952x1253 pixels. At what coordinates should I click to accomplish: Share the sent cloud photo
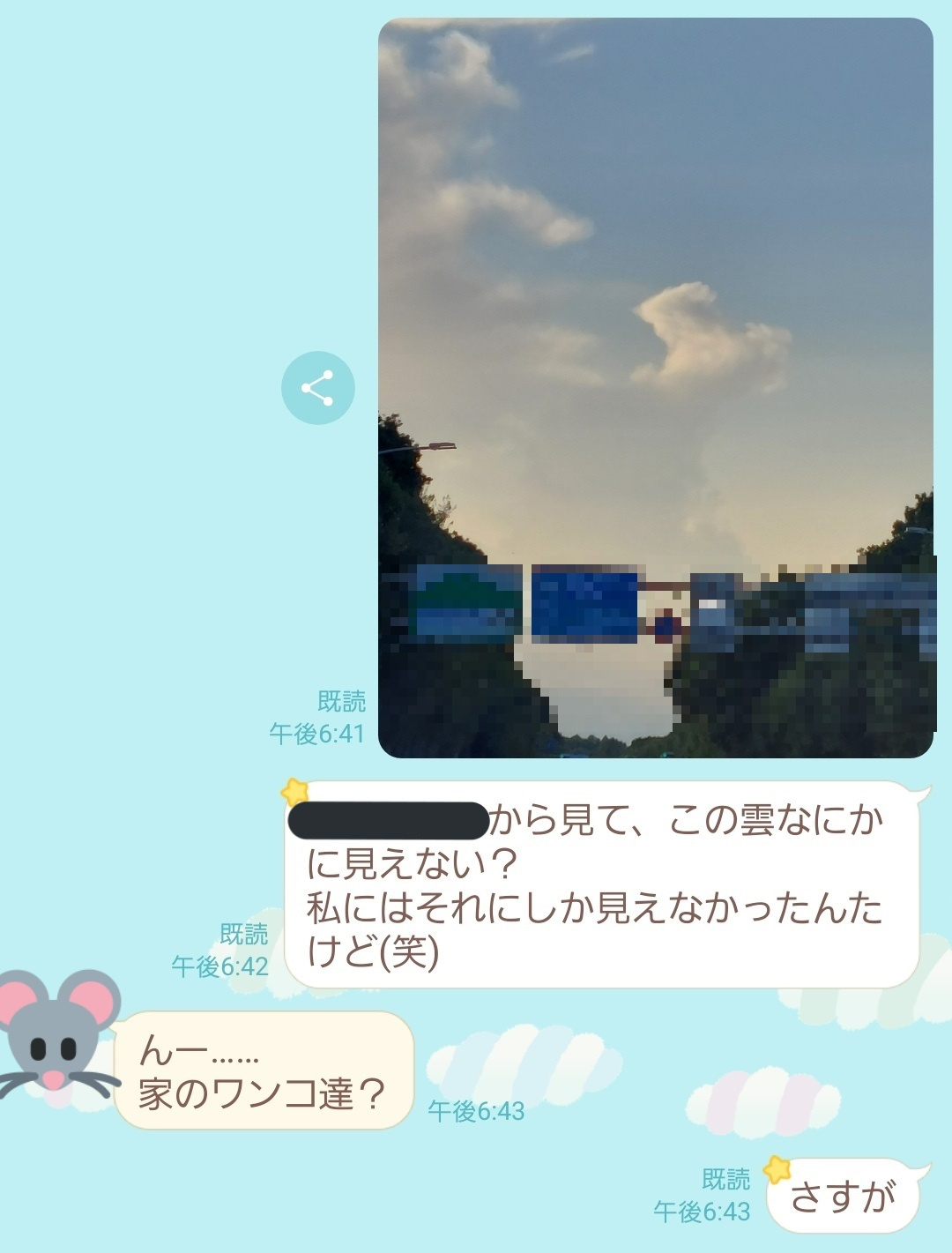[x=317, y=388]
